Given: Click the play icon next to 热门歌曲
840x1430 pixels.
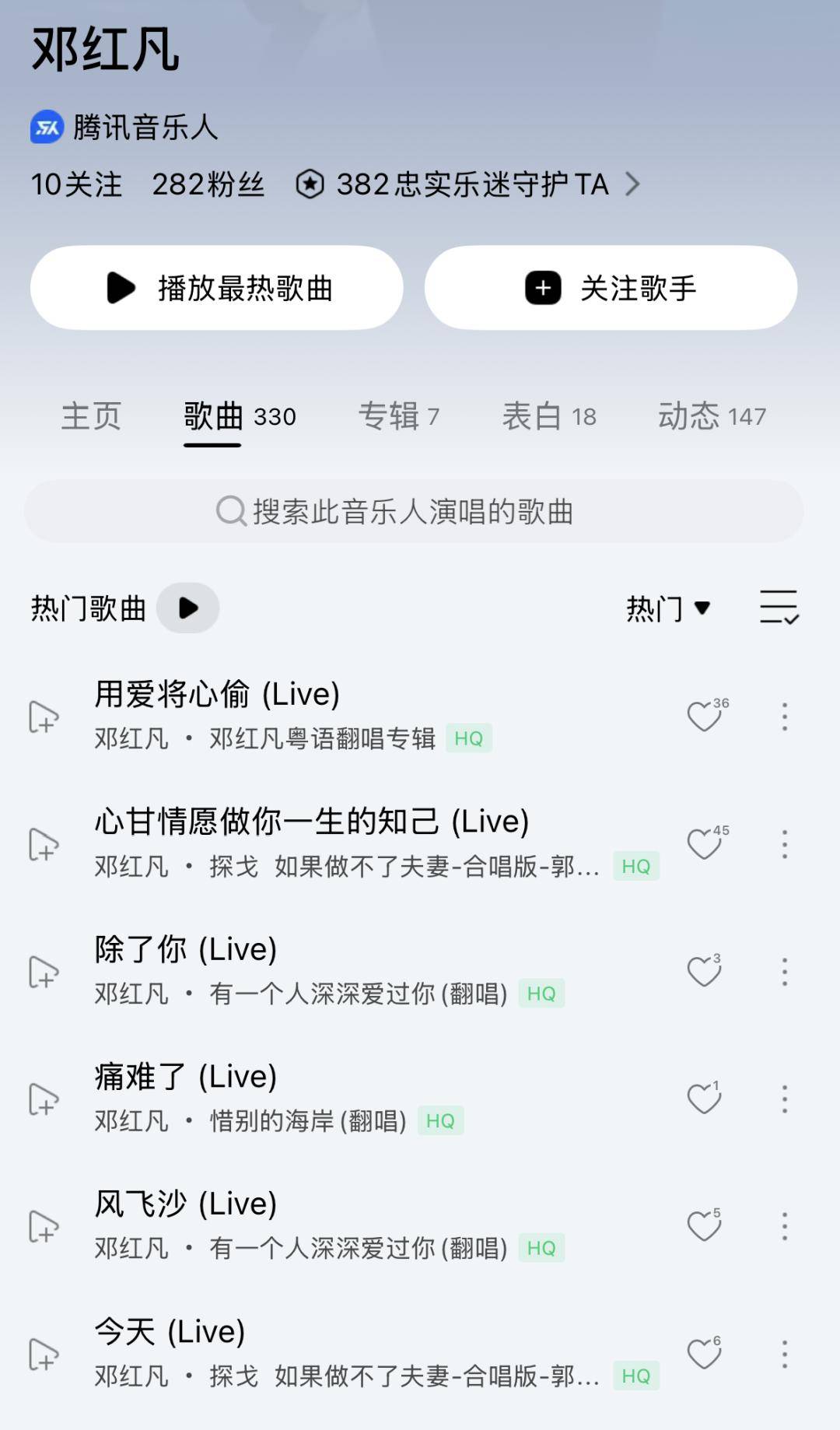Looking at the screenshot, I should (x=187, y=608).
